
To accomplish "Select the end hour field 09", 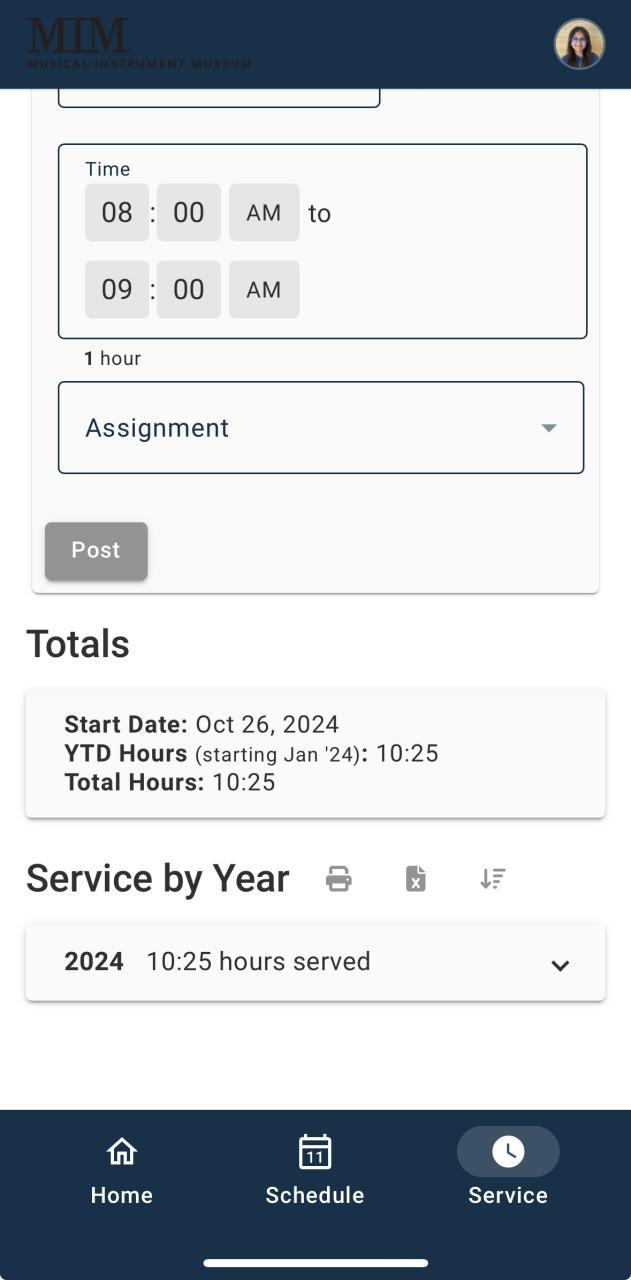I will click(117, 290).
